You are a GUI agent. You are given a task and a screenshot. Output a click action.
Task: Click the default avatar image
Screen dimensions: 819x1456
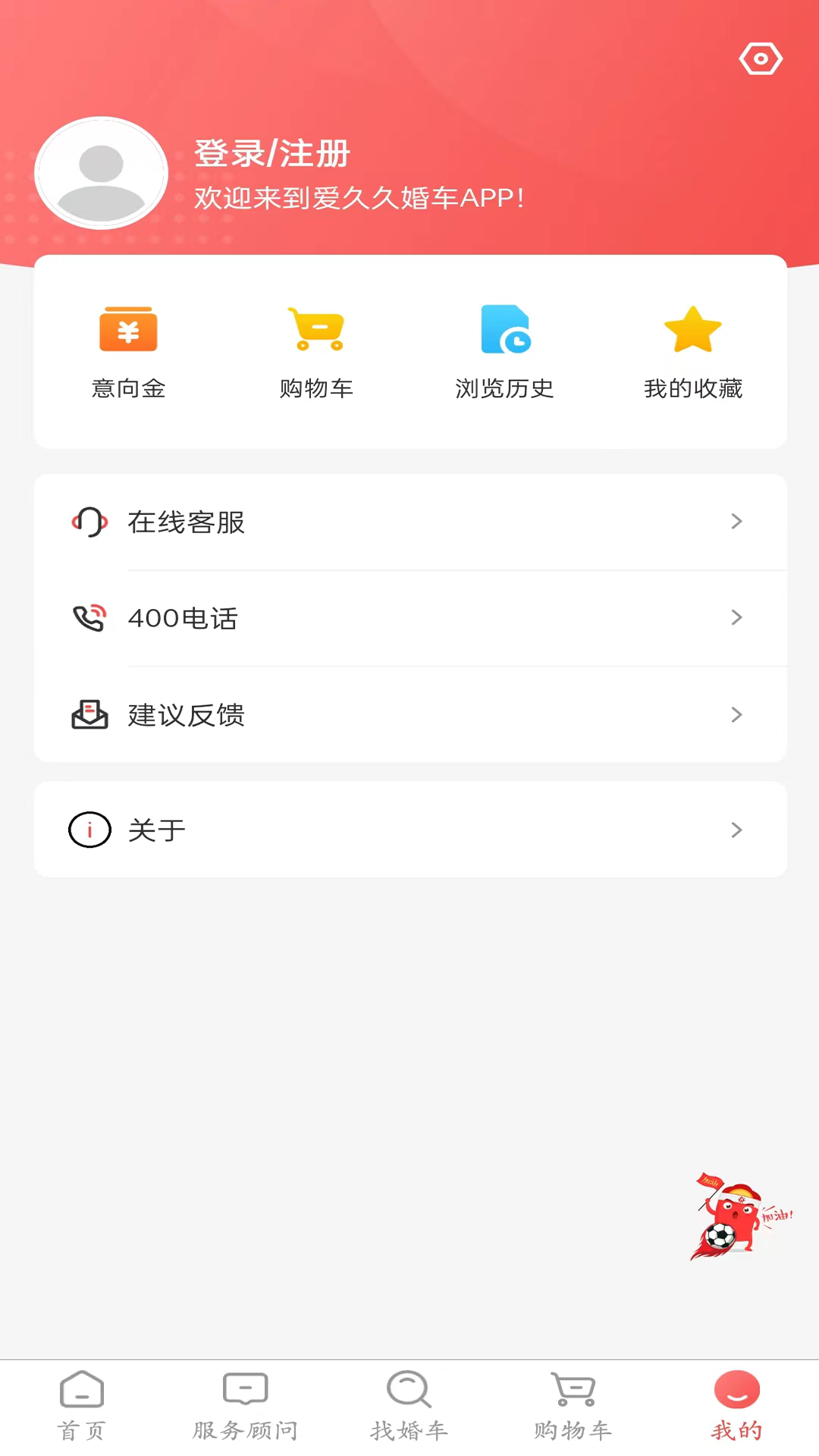pyautogui.click(x=101, y=173)
